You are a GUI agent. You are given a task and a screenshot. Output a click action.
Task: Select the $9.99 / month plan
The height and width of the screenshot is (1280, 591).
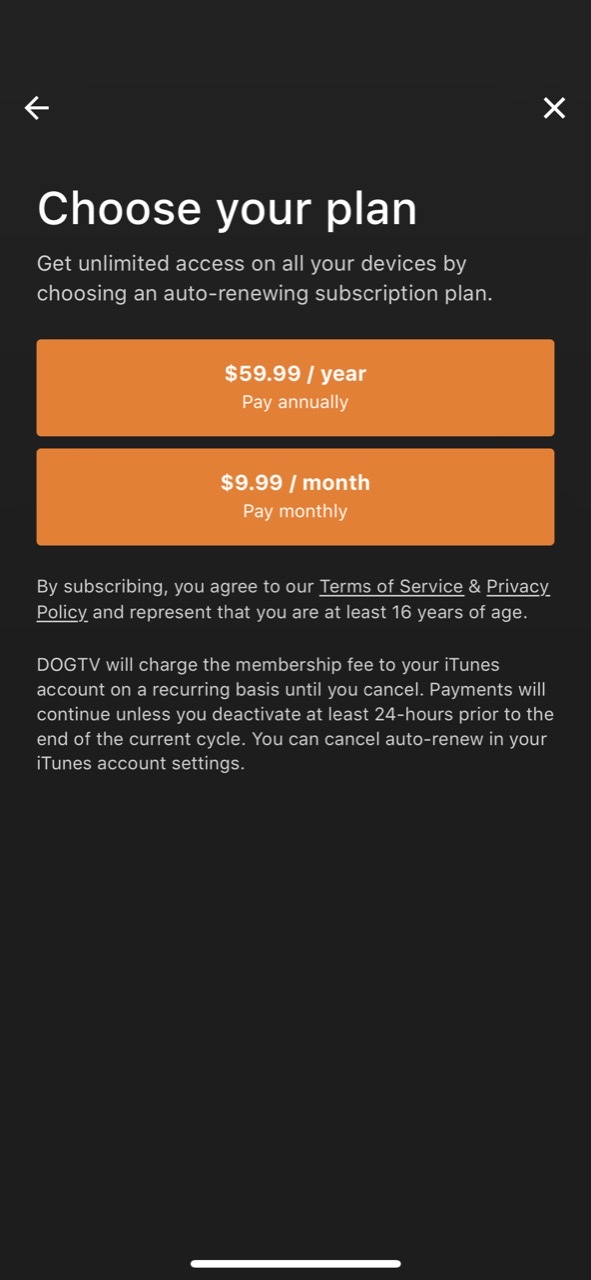295,496
